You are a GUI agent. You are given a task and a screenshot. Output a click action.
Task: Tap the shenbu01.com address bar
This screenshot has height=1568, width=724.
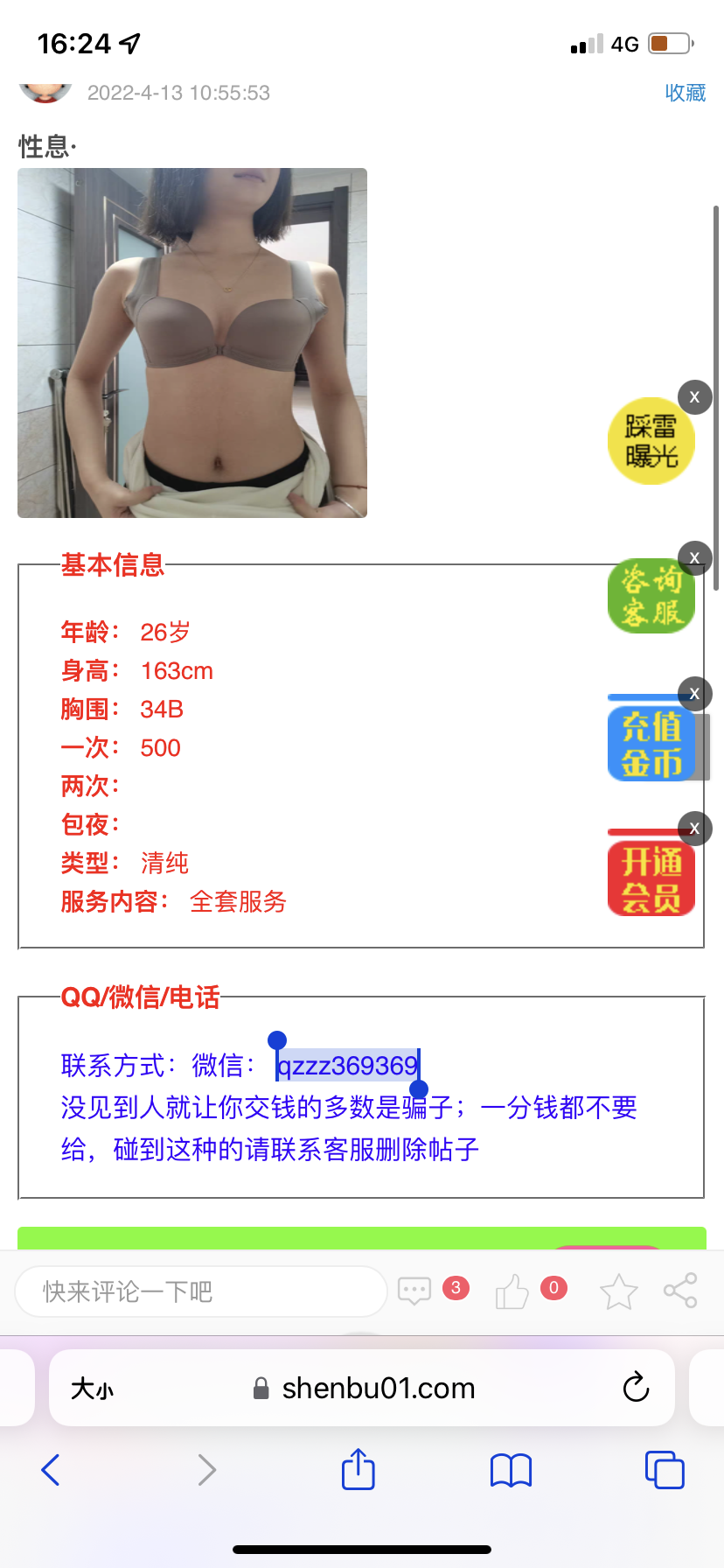pyautogui.click(x=378, y=1389)
